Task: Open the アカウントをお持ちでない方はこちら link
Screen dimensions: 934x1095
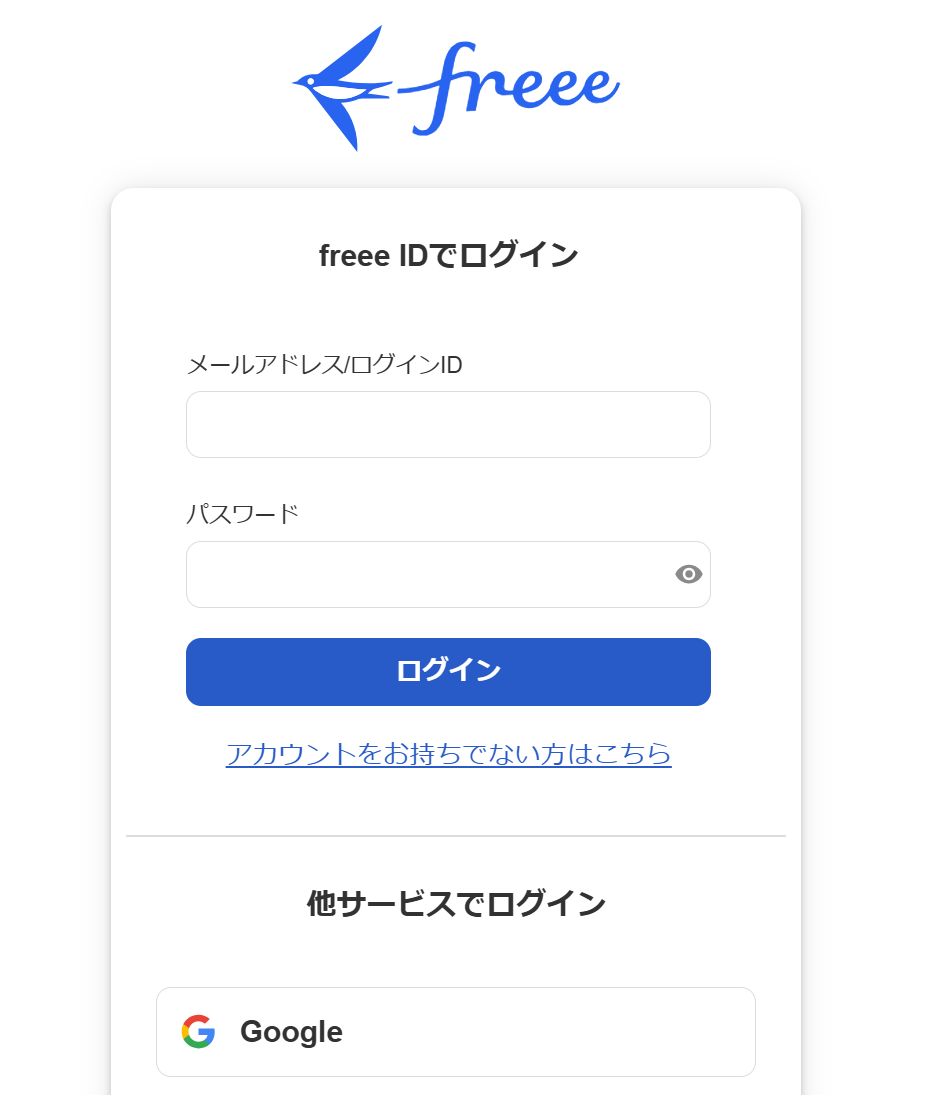Action: [448, 753]
